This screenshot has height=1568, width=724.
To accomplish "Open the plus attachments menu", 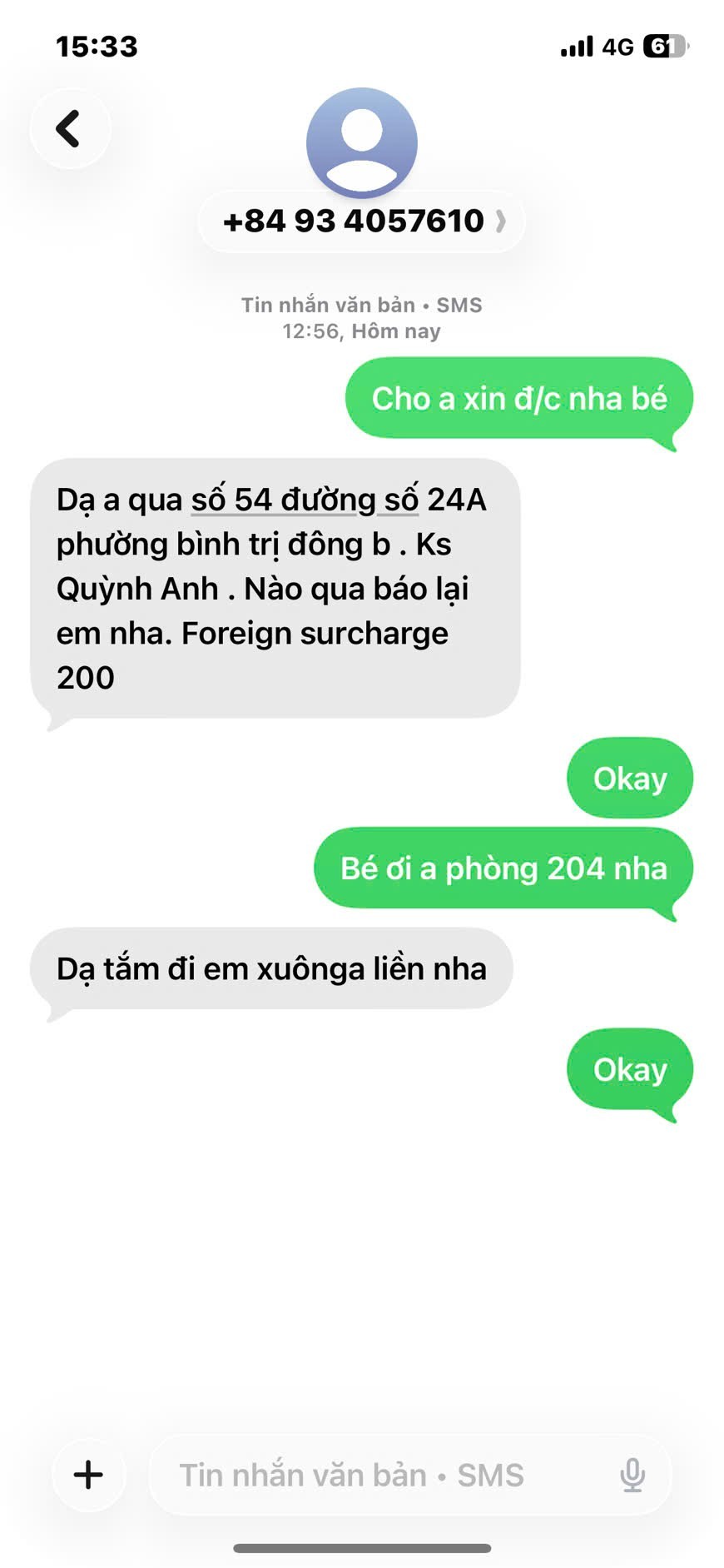I will [x=88, y=1475].
